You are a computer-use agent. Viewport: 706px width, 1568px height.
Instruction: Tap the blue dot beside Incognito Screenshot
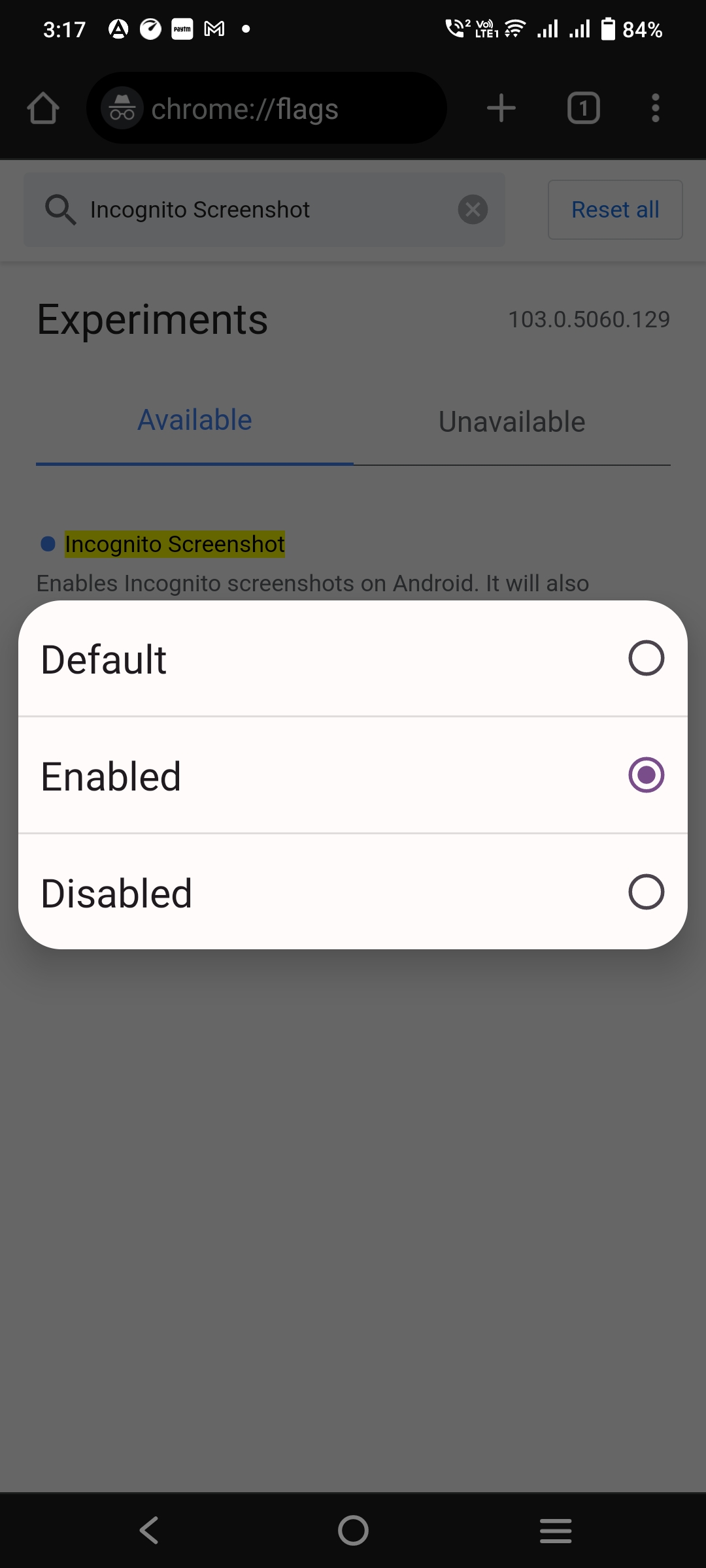tap(46, 543)
